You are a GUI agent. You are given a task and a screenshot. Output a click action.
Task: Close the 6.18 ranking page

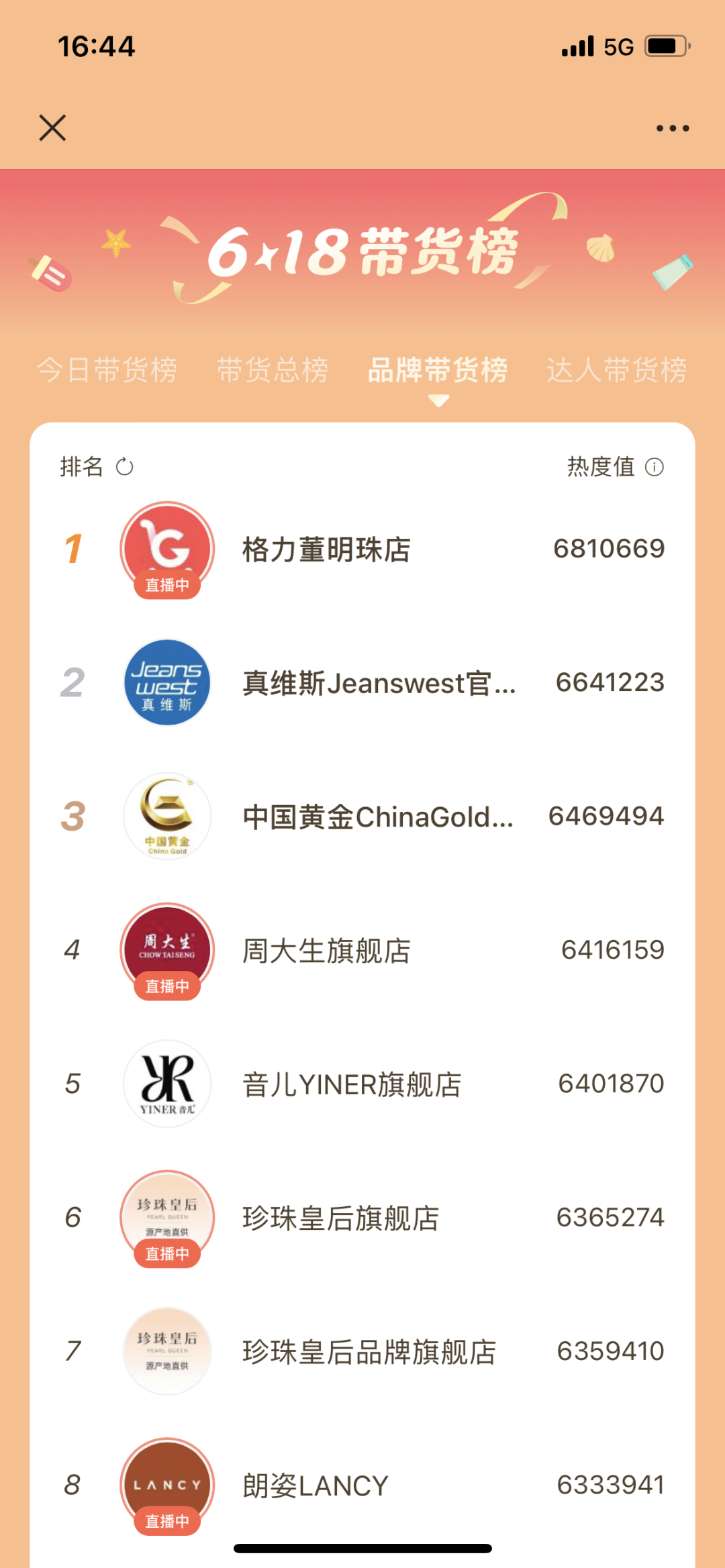52,127
